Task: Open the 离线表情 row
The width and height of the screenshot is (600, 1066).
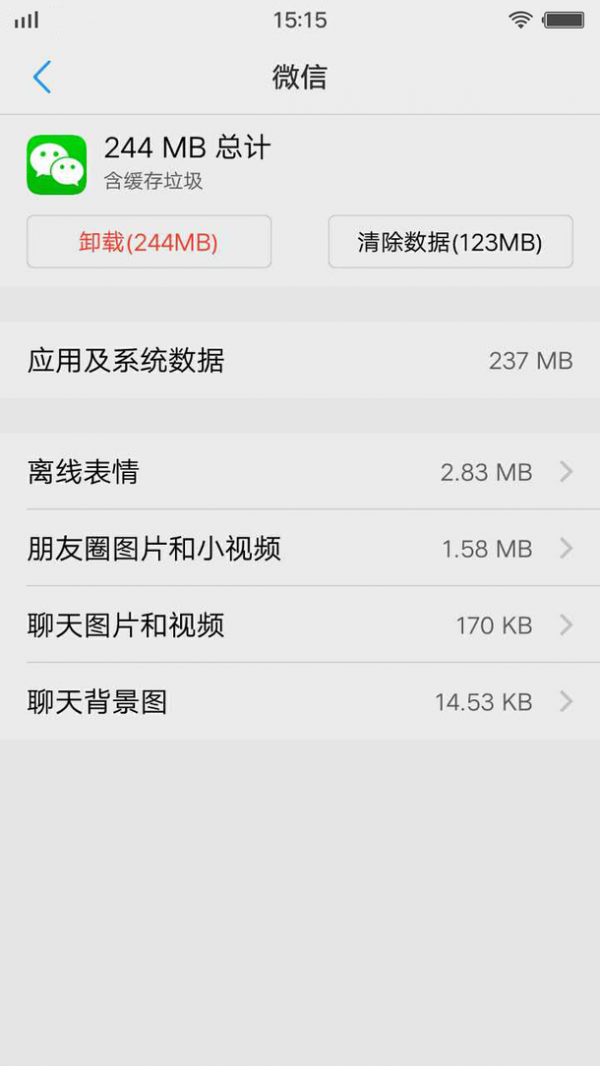Action: (300, 472)
